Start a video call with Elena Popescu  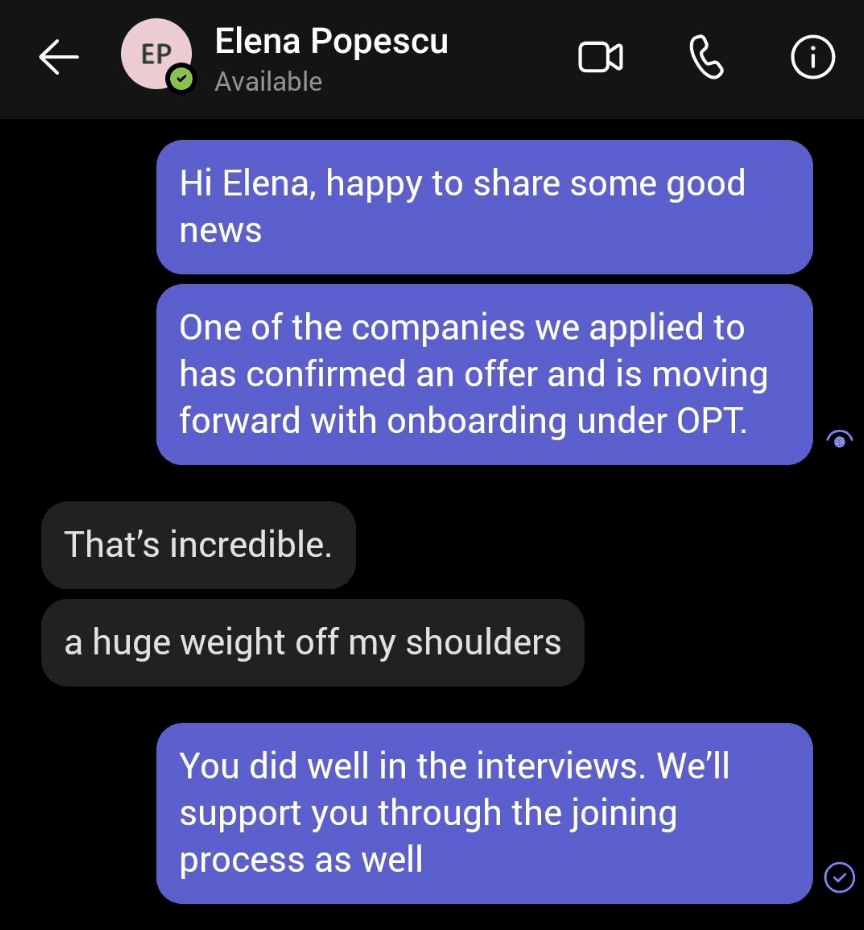(600, 58)
